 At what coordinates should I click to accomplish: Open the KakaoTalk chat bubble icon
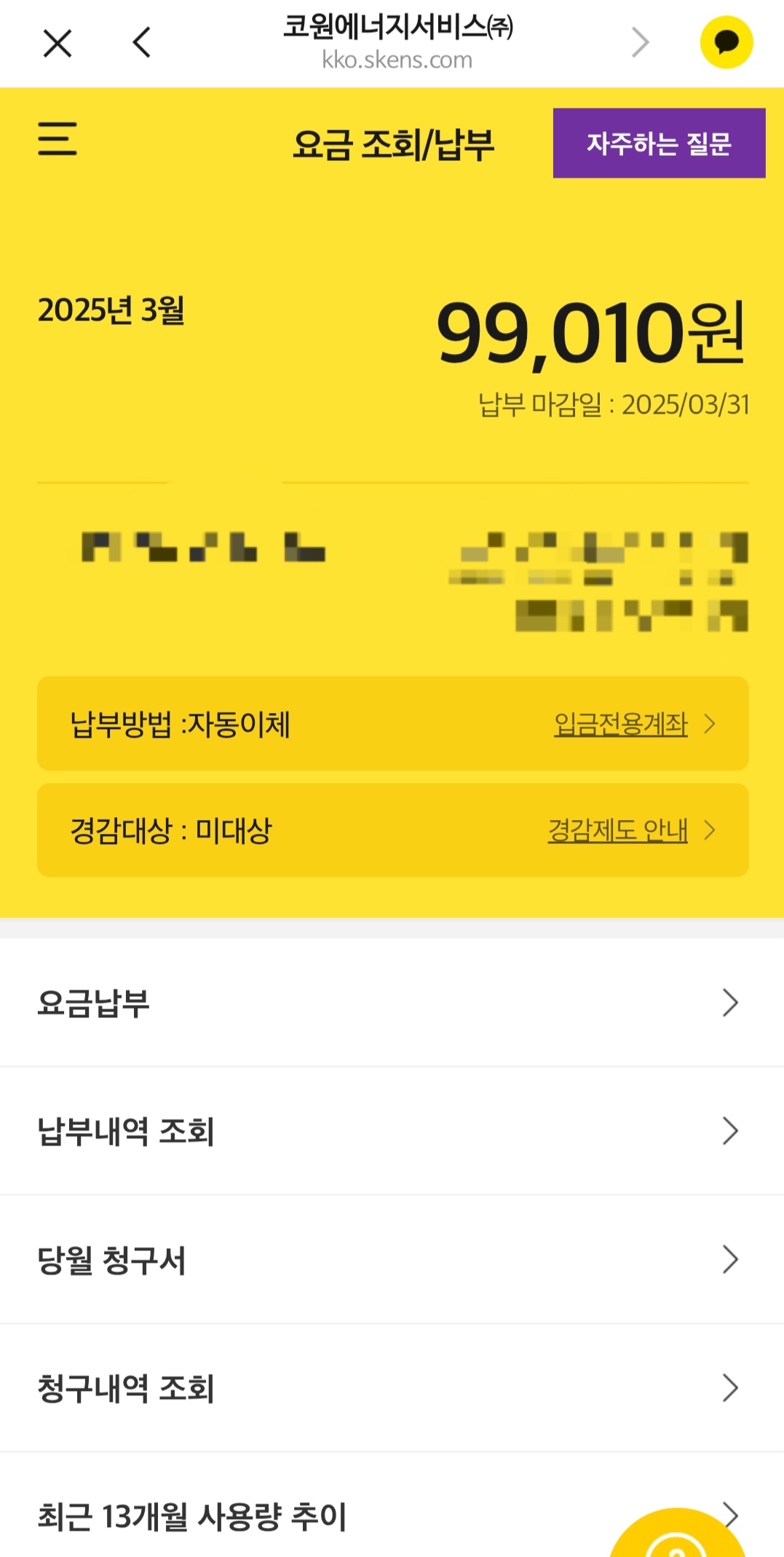click(x=726, y=43)
